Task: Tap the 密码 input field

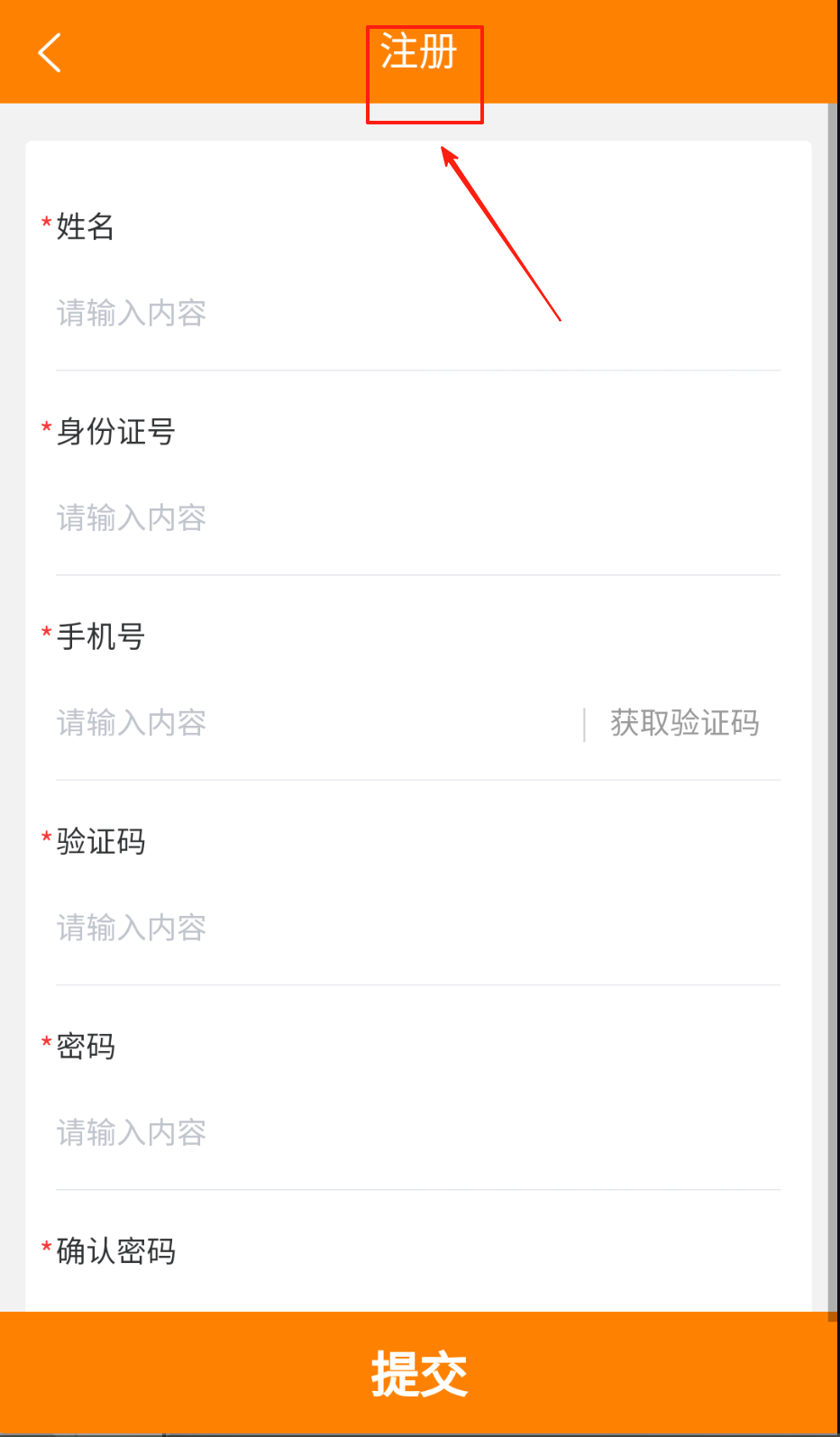Action: (x=418, y=1132)
